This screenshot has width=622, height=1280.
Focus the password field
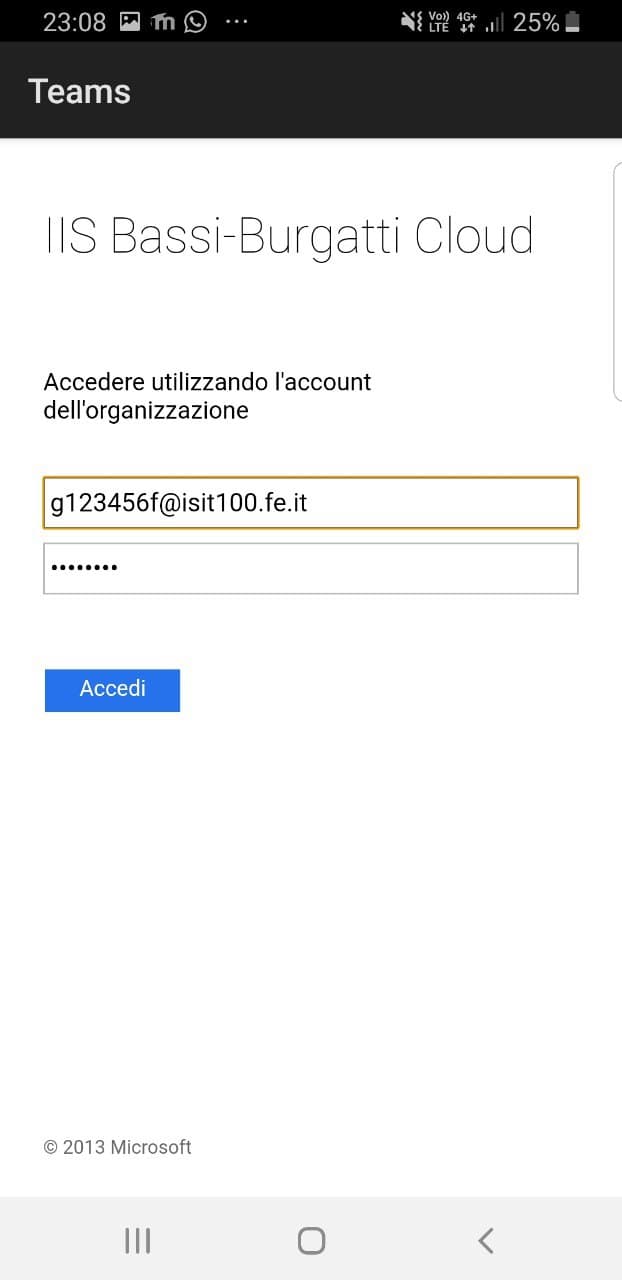tap(311, 568)
